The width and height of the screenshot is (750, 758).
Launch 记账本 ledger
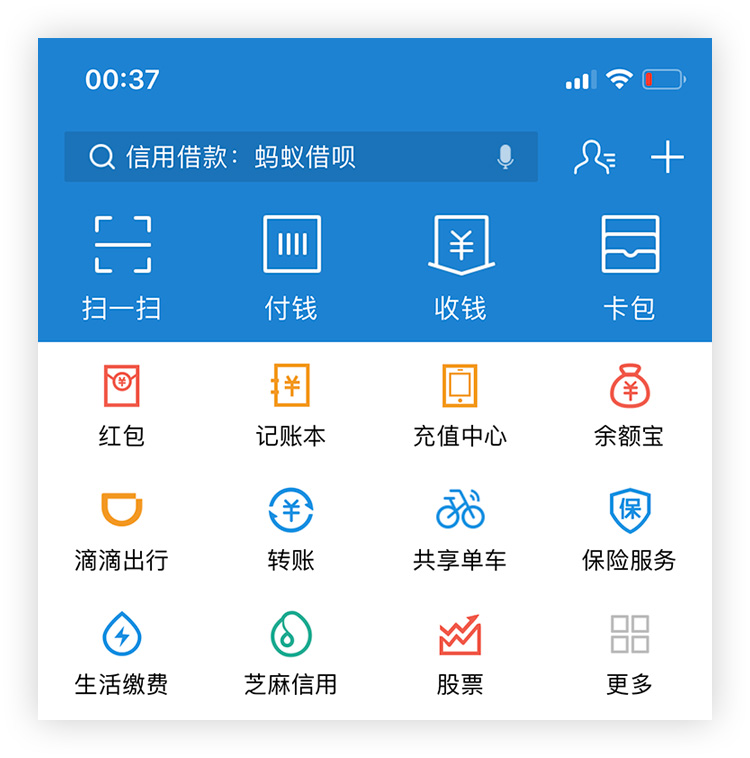pos(291,406)
